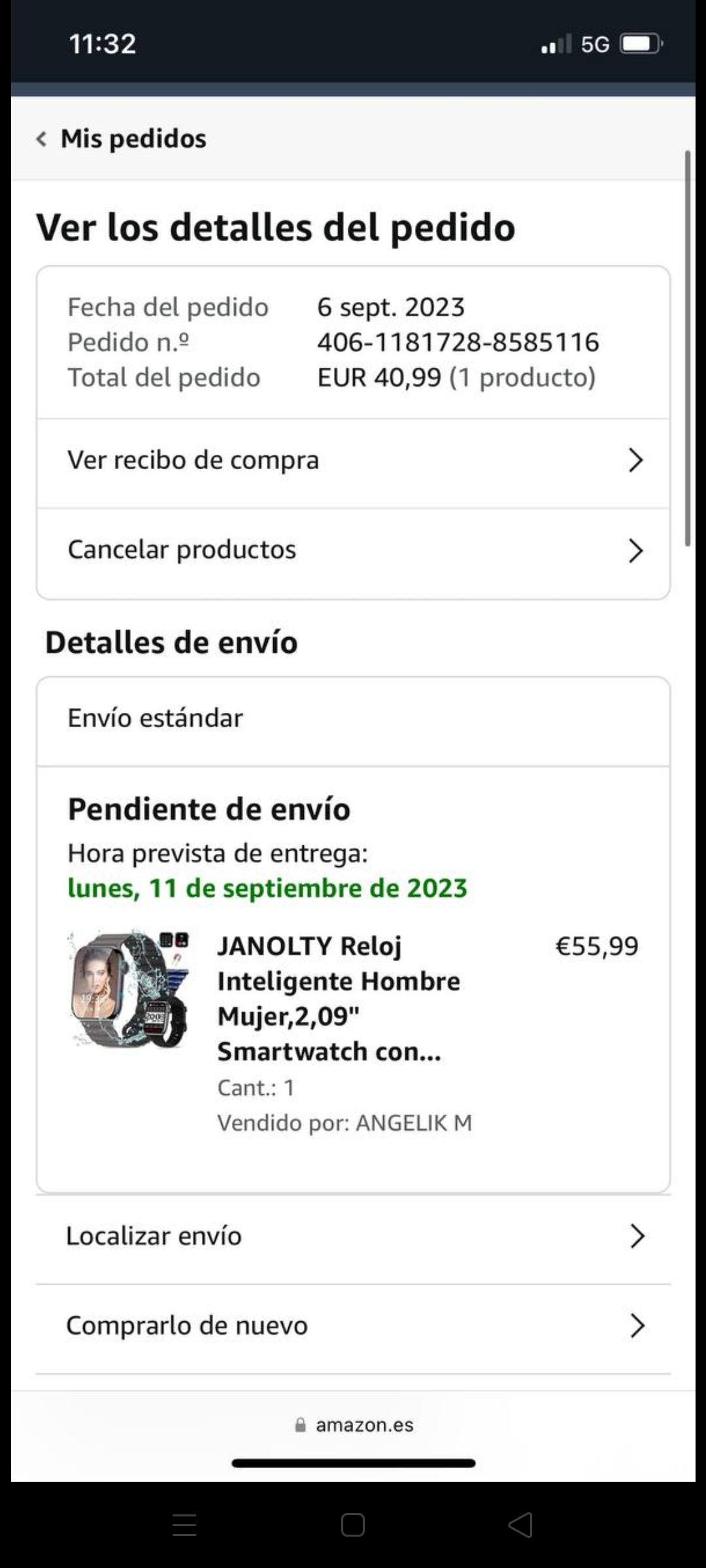The height and width of the screenshot is (1568, 706).
Task: Open Localizar envío
Action: coord(353,1236)
